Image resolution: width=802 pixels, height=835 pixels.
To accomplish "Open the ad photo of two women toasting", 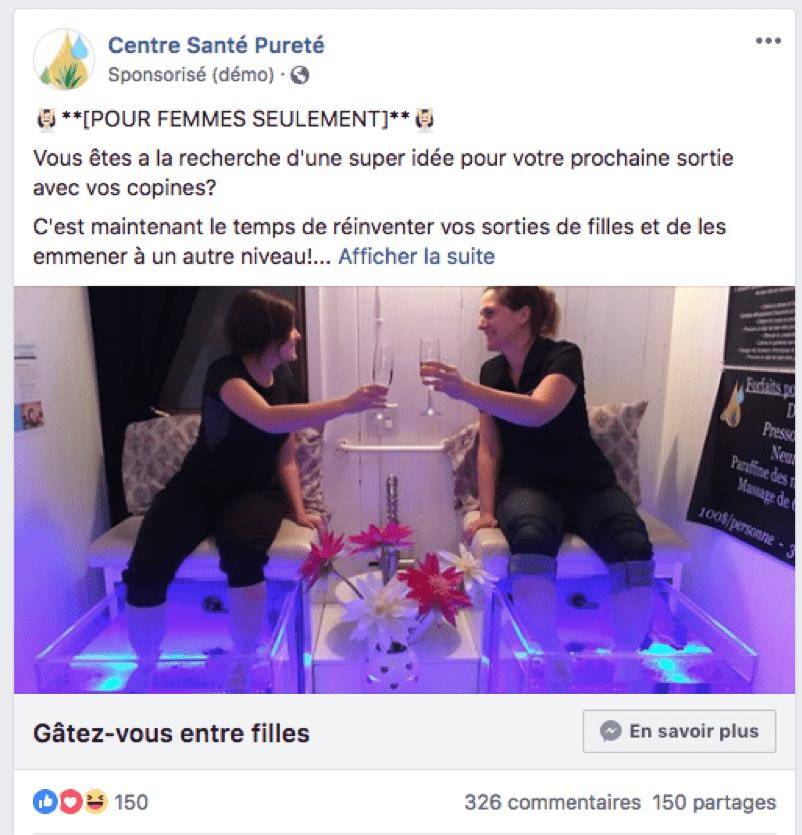I will click(x=400, y=490).
